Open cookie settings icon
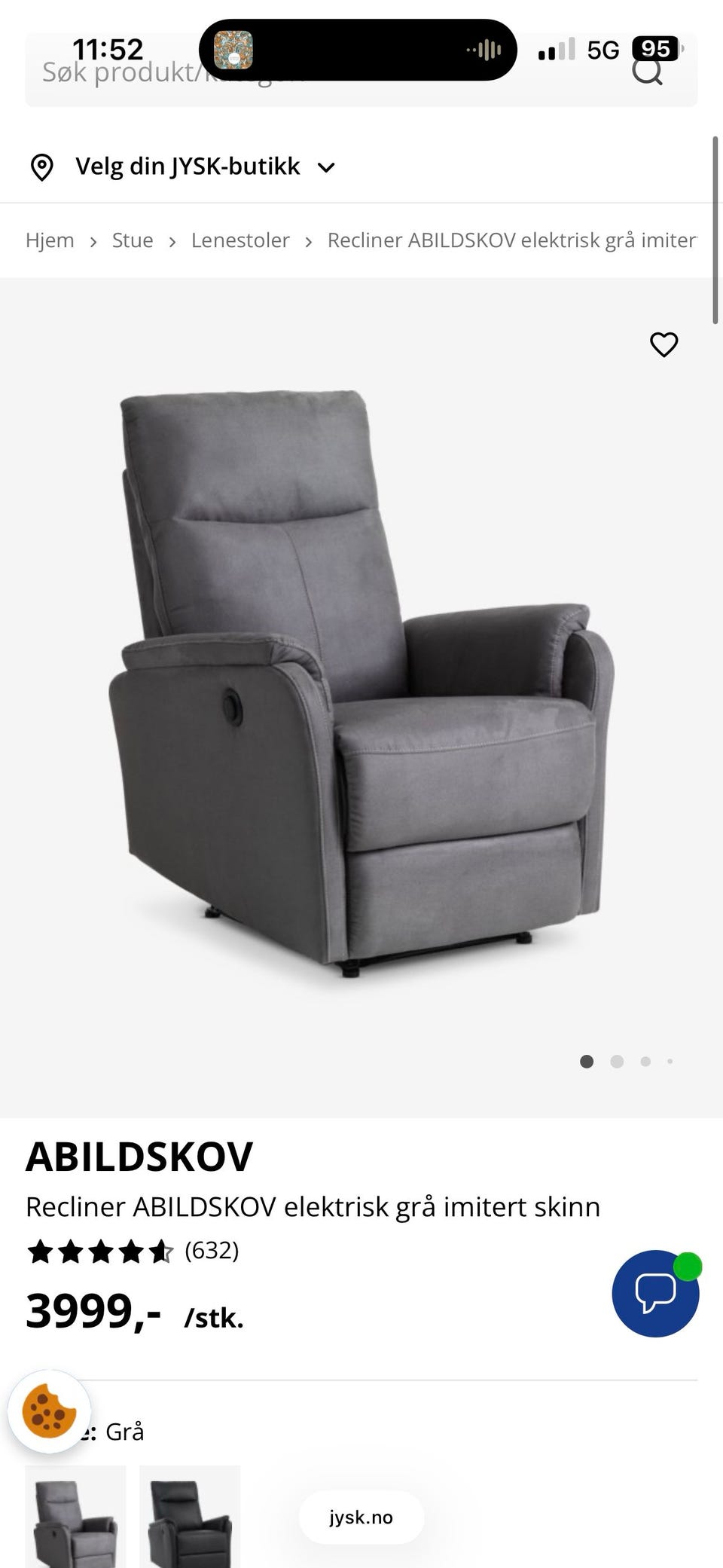Viewport: 723px width, 1568px height. [x=49, y=1411]
